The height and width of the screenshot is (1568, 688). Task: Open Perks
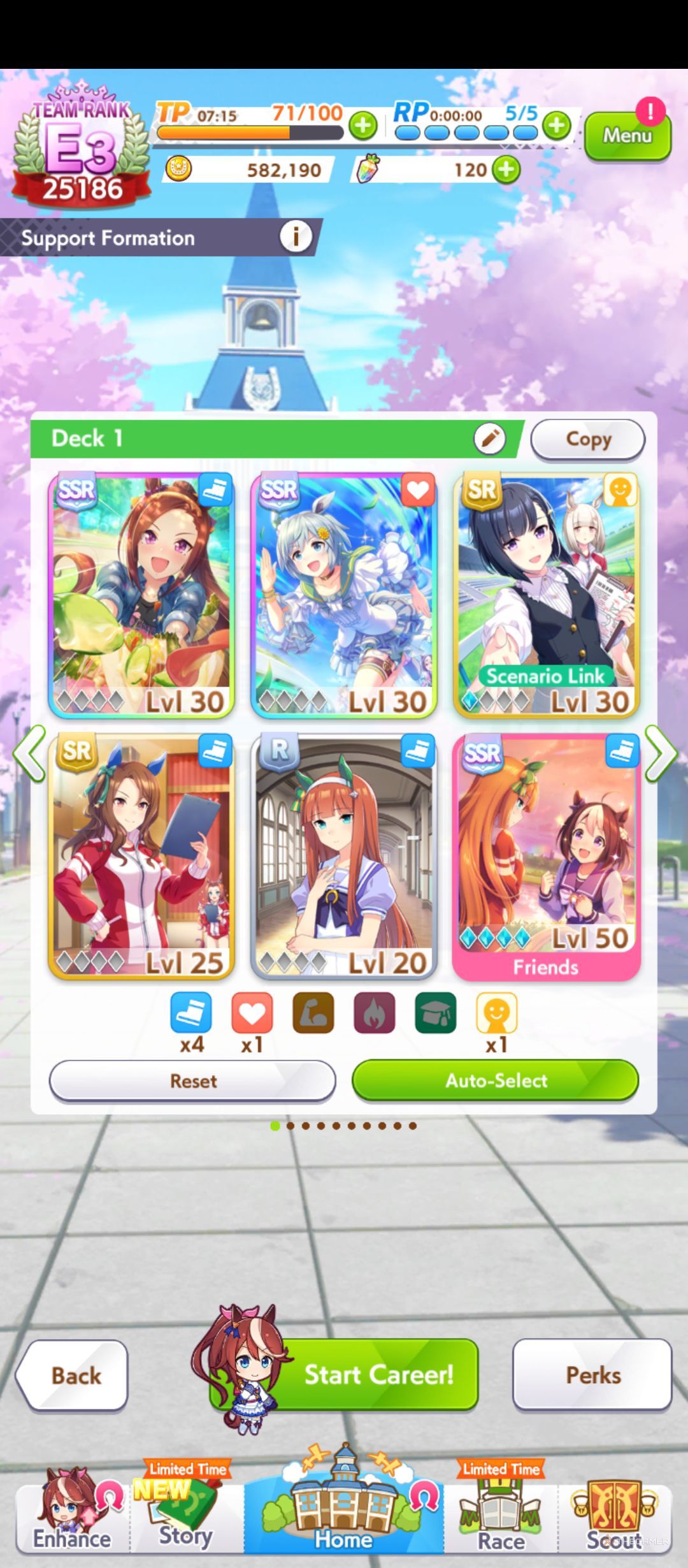coord(592,1375)
